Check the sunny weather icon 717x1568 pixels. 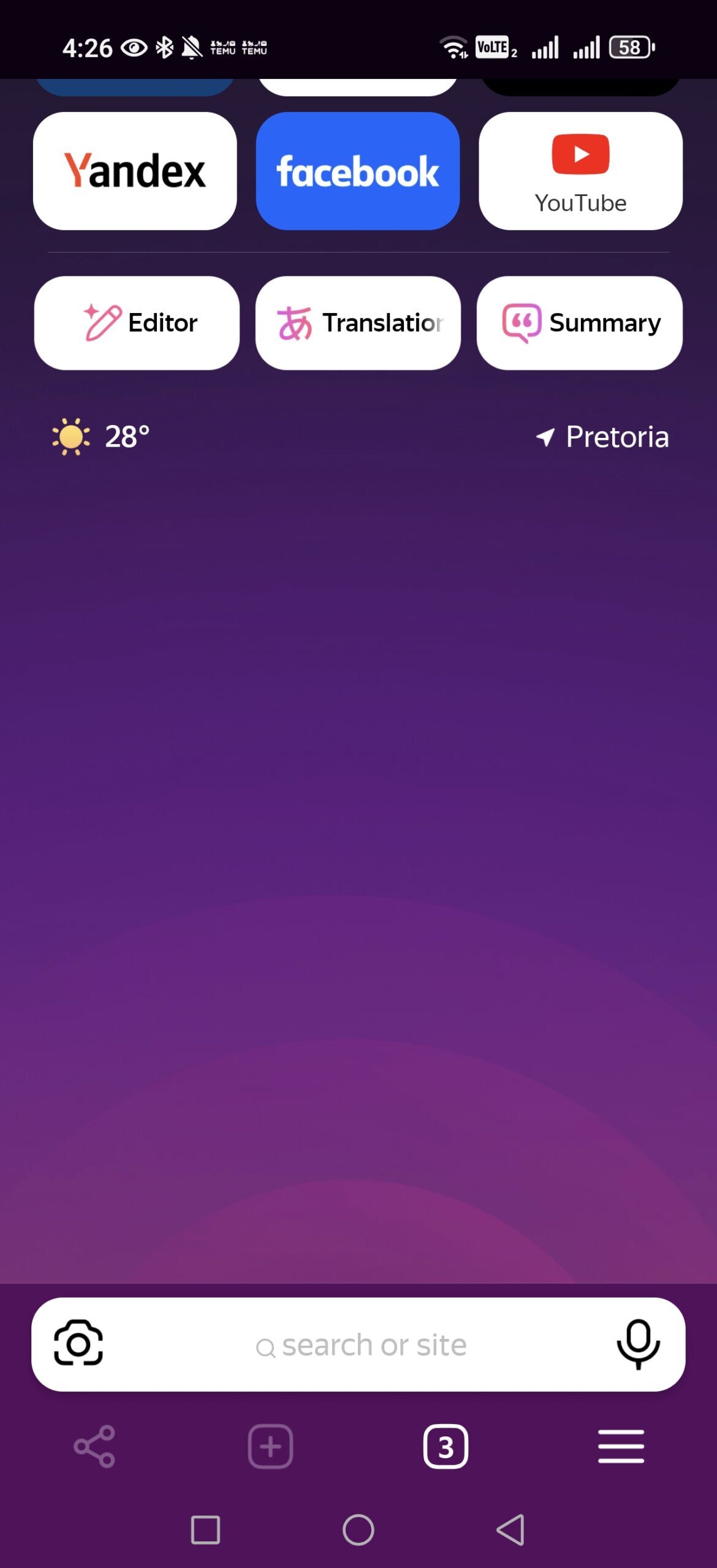pyautogui.click(x=70, y=436)
